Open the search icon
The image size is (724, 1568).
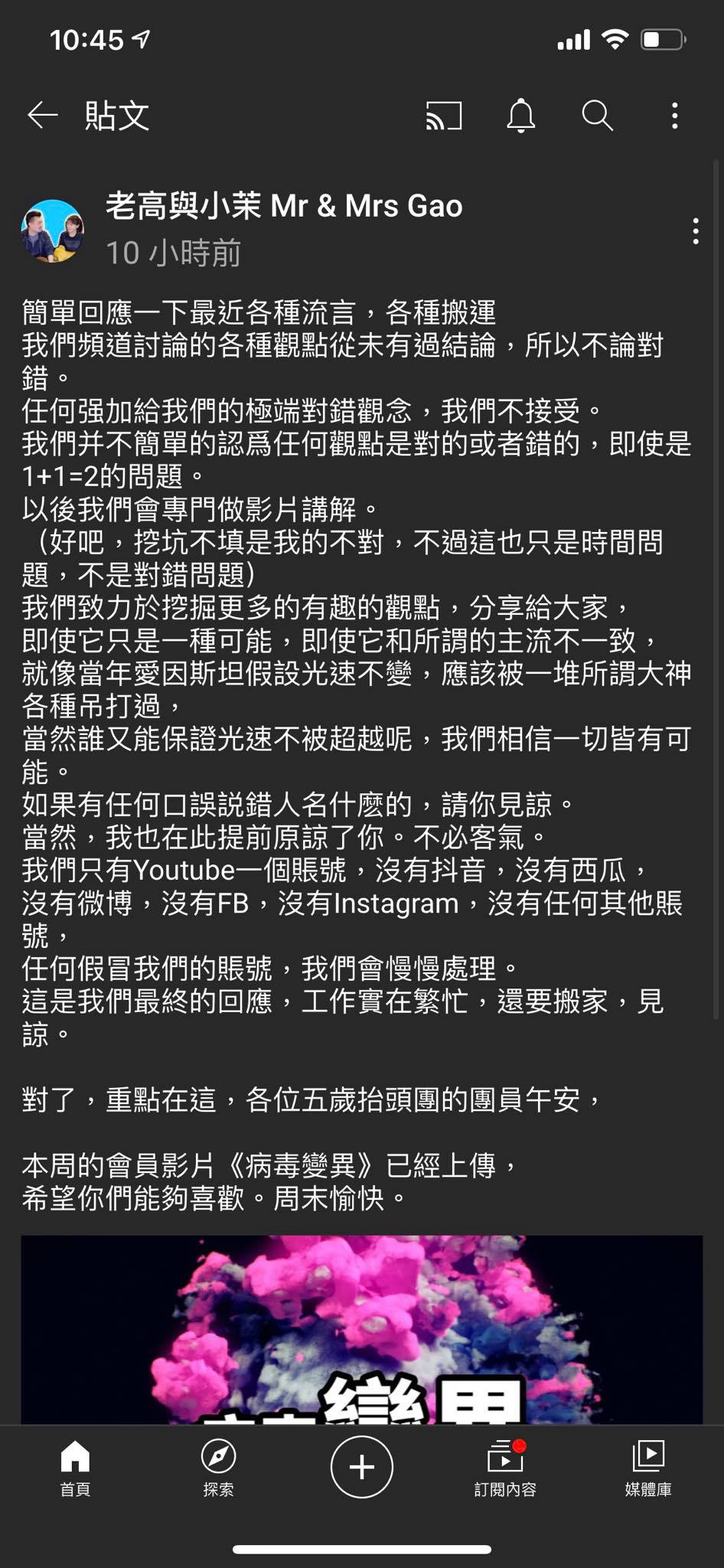[x=597, y=116]
